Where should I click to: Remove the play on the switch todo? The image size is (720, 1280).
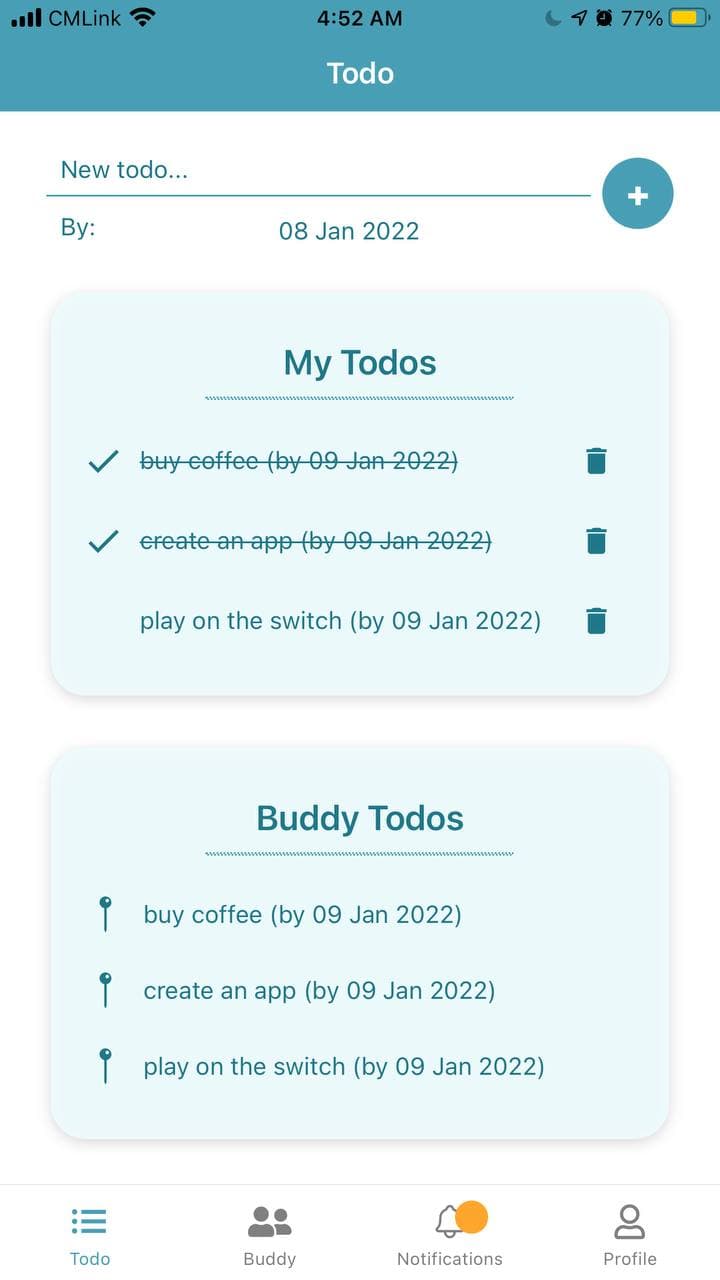coord(596,621)
